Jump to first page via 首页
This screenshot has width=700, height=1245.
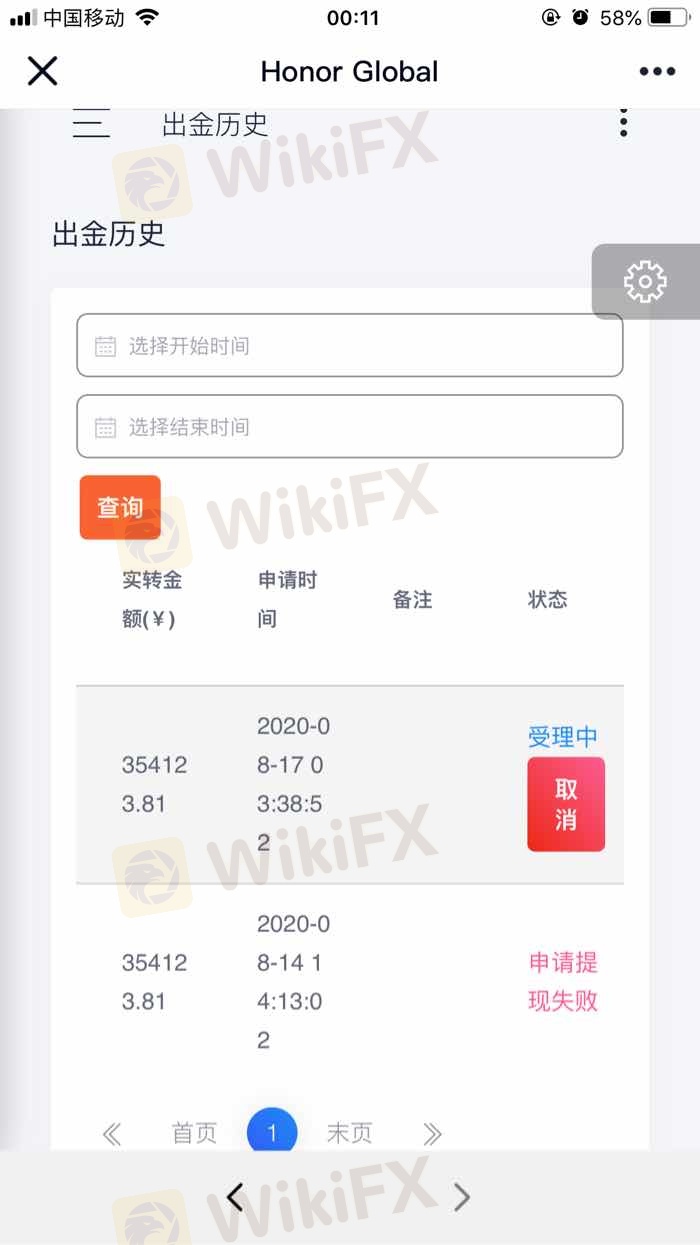194,1133
